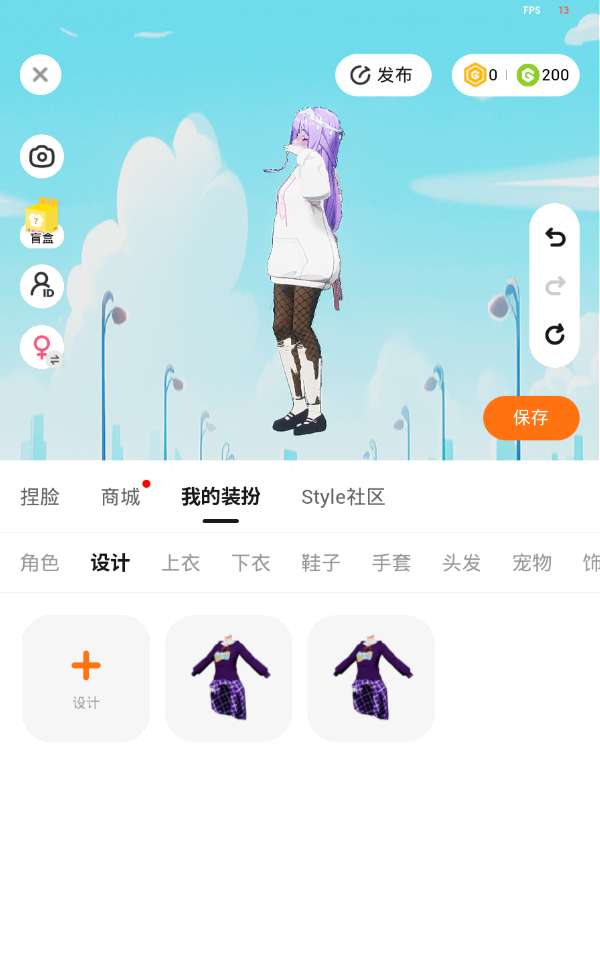Switch to the 捏脸 tab
The width and height of the screenshot is (600, 960).
click(40, 497)
